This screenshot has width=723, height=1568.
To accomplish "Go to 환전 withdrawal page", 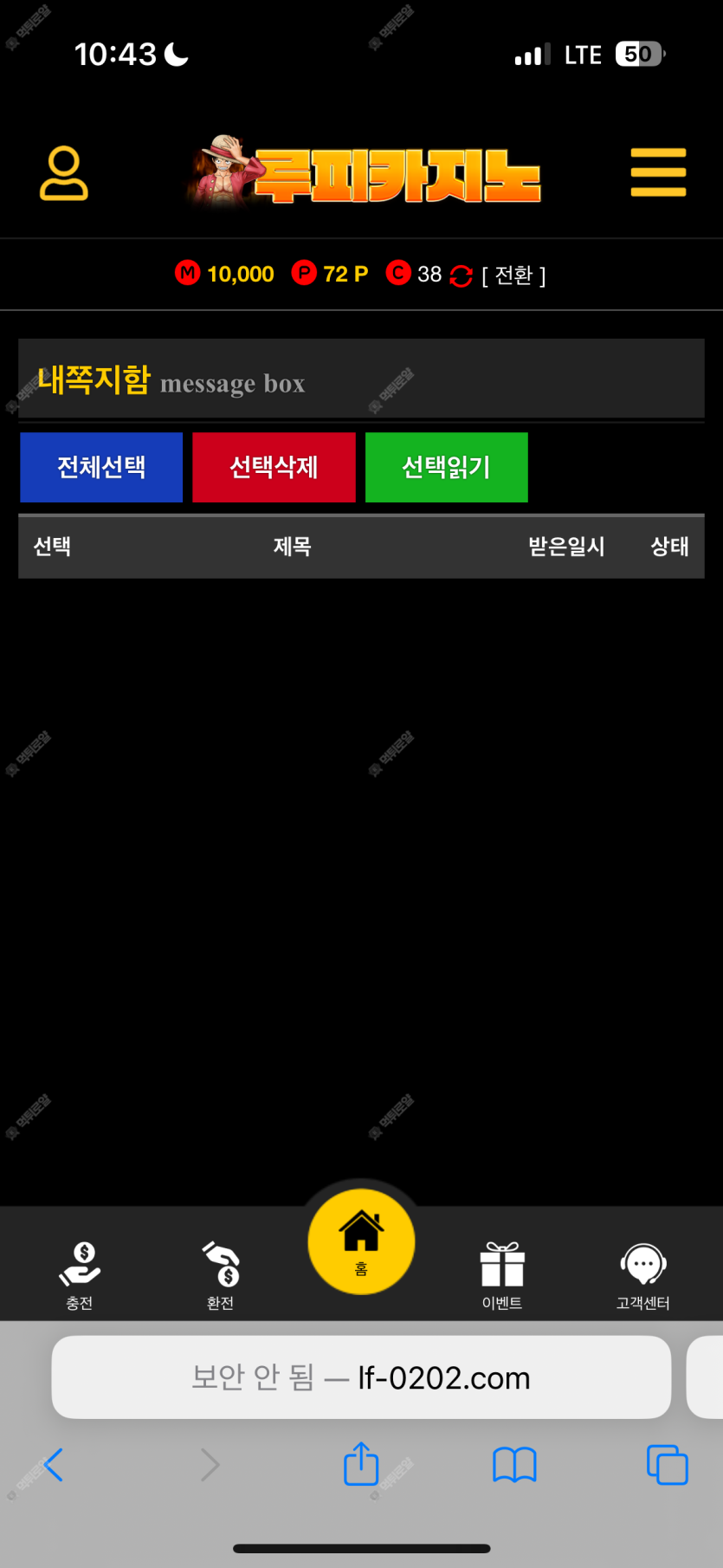I will [x=221, y=1275].
